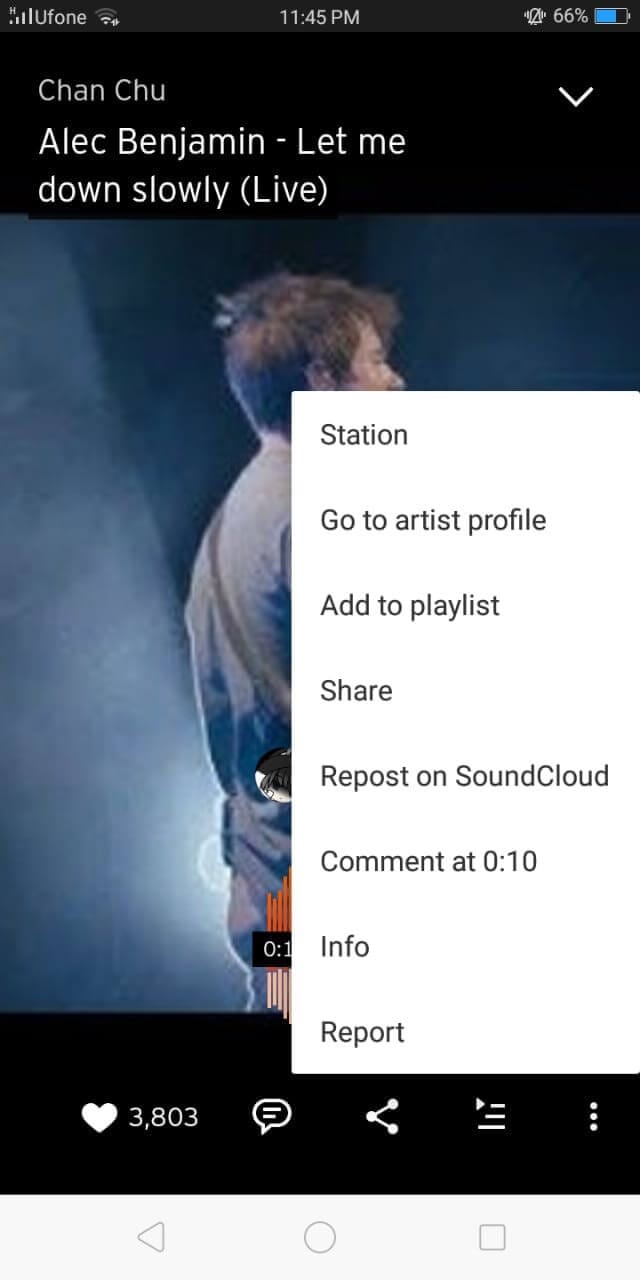Screen dimensions: 640x1280
Task: Choose Comment at 0:10
Action: click(428, 861)
